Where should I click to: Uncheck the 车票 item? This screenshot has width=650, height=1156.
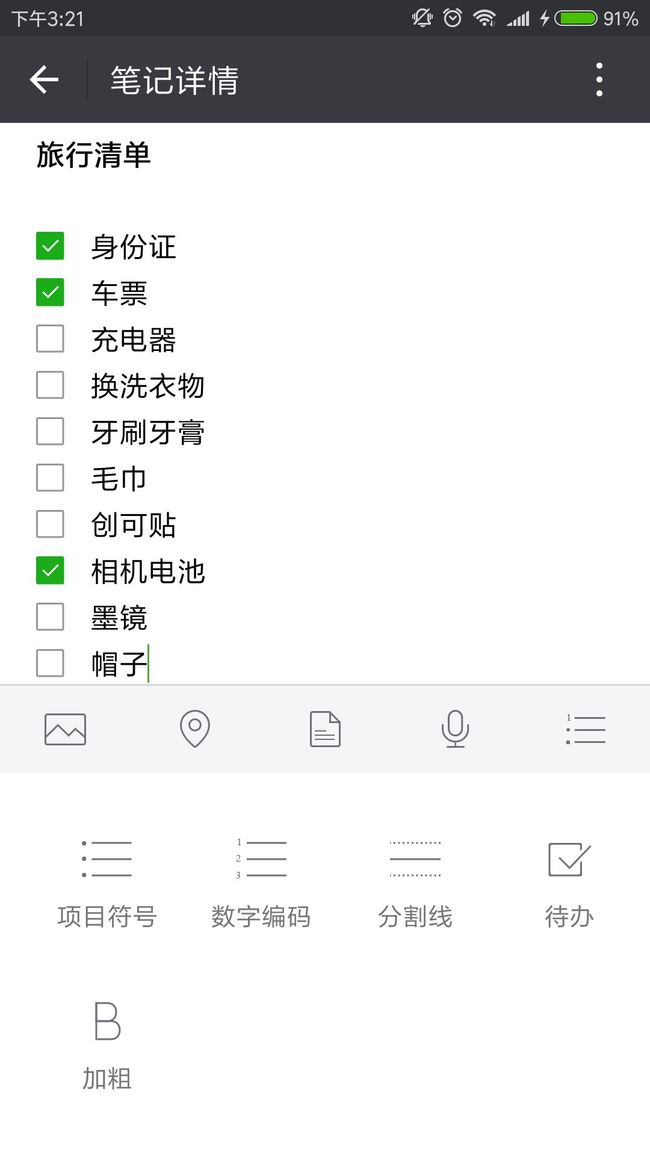click(50, 293)
